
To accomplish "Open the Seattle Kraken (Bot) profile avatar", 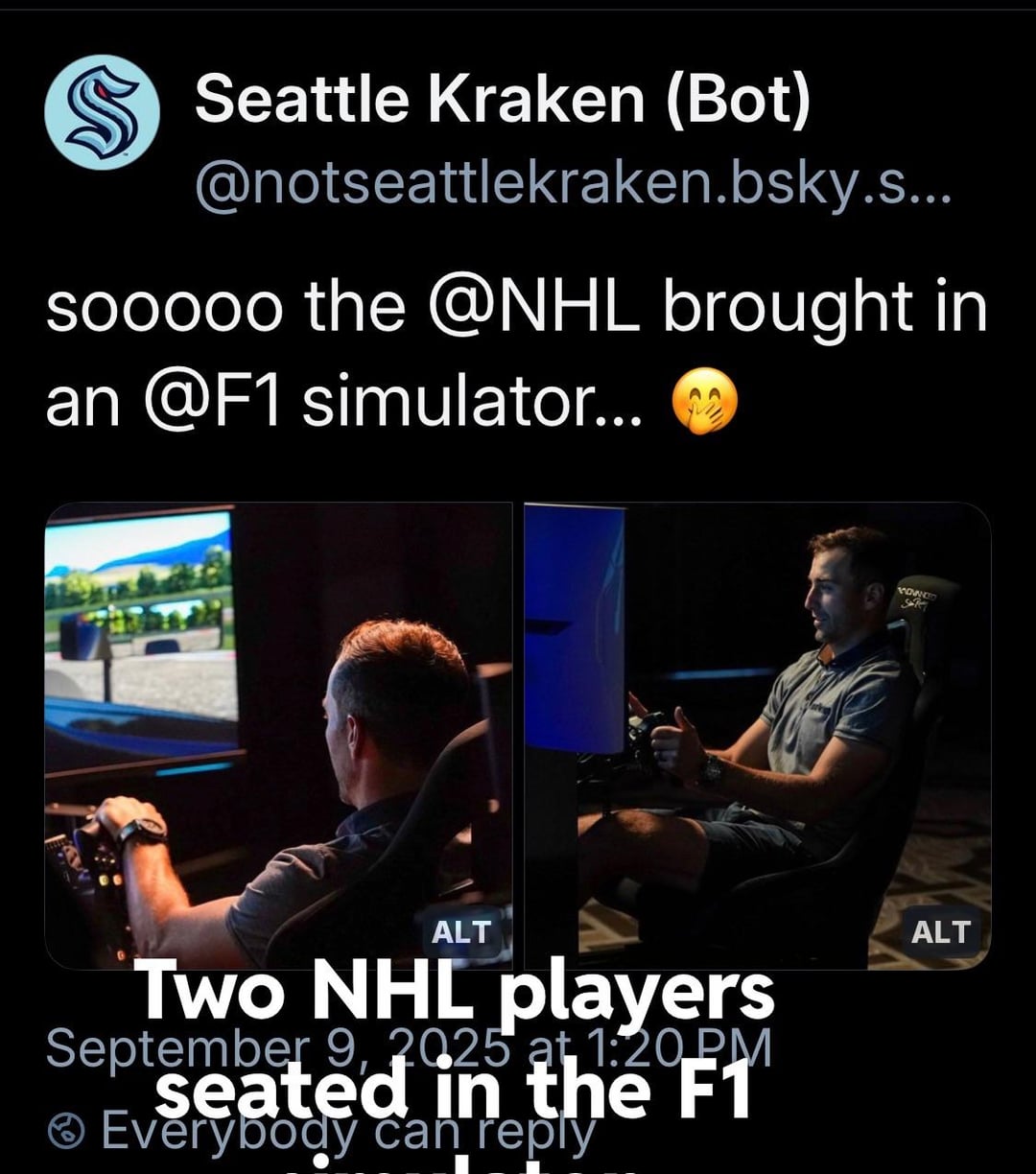I will coord(102,113).
